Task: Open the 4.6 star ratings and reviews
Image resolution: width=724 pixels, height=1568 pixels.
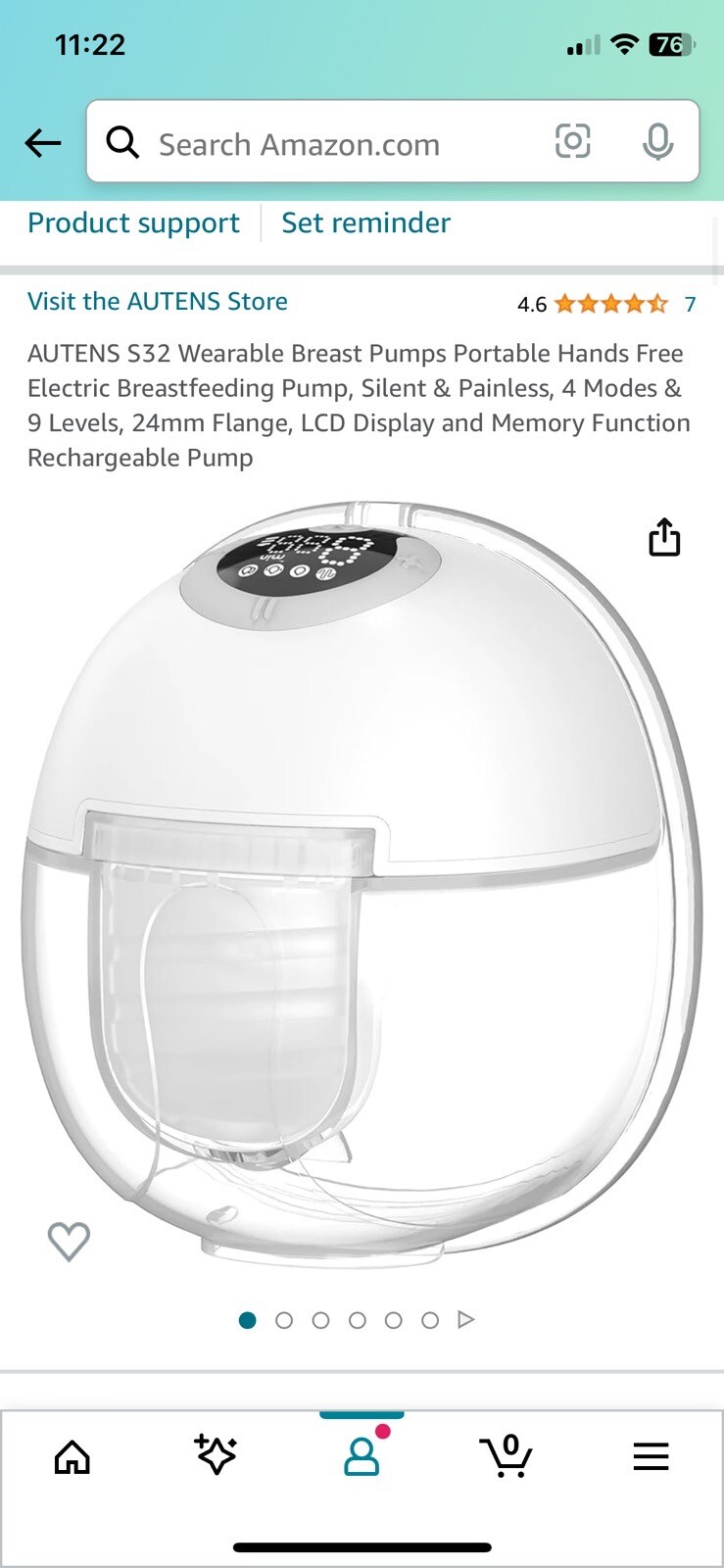Action: (x=607, y=304)
